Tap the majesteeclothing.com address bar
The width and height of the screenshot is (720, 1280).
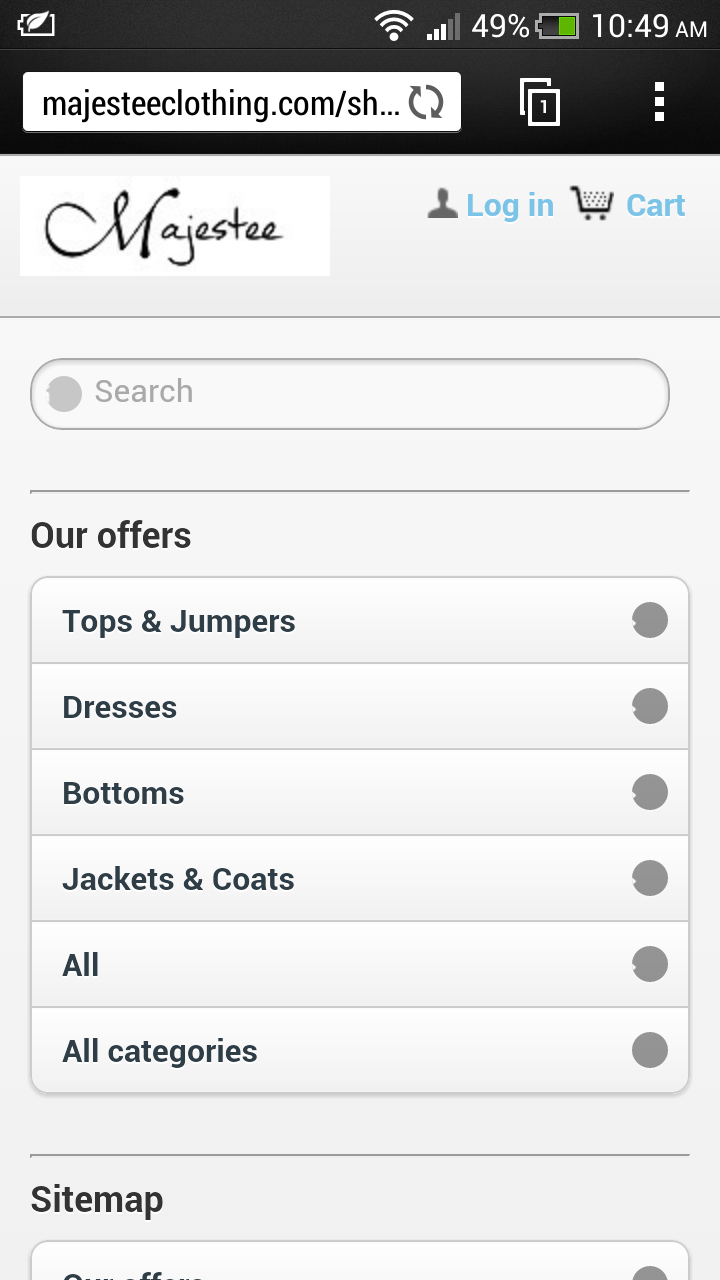pyautogui.click(x=220, y=102)
